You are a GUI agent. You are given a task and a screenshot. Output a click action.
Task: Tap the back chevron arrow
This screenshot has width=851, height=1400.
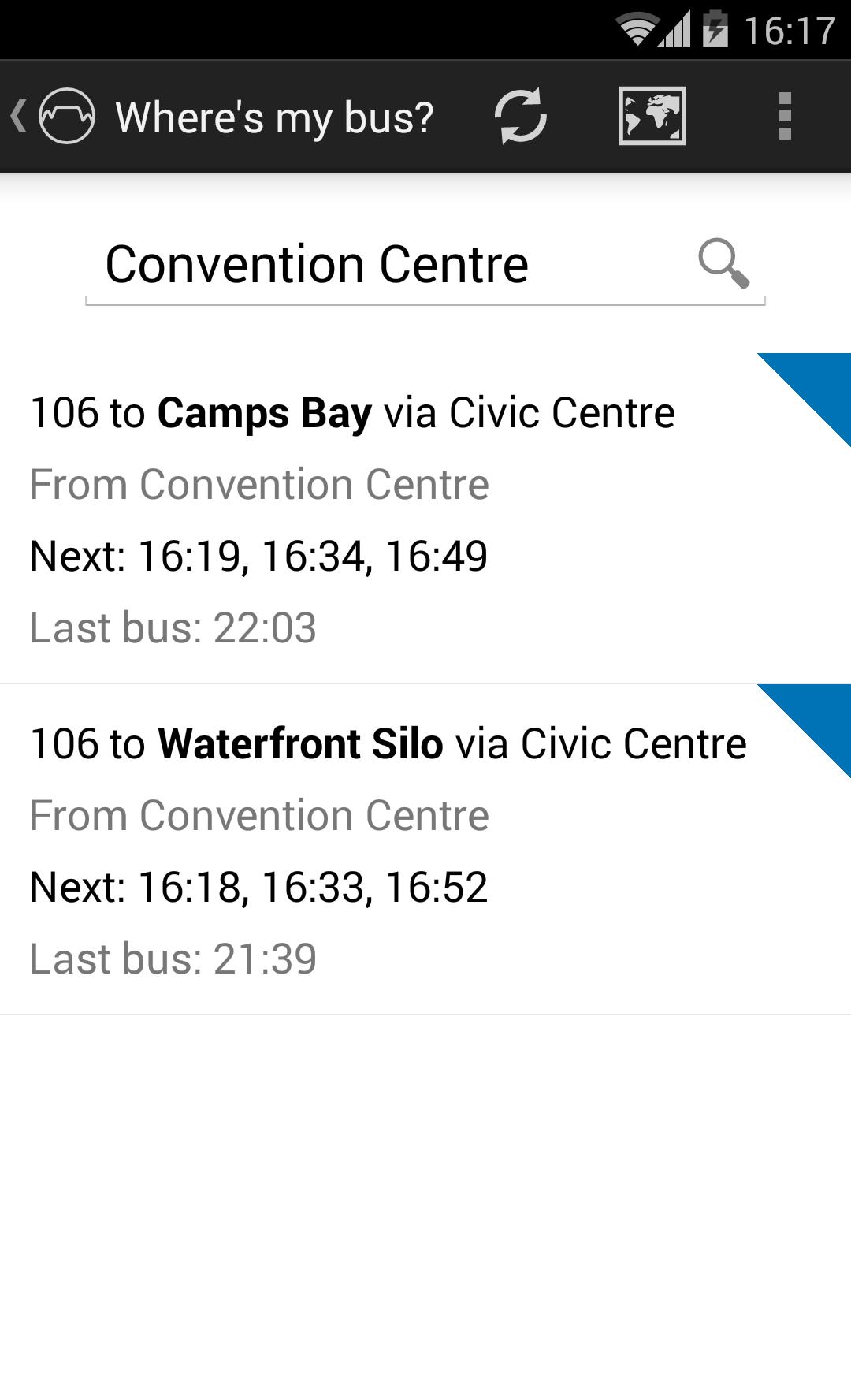click(x=17, y=115)
